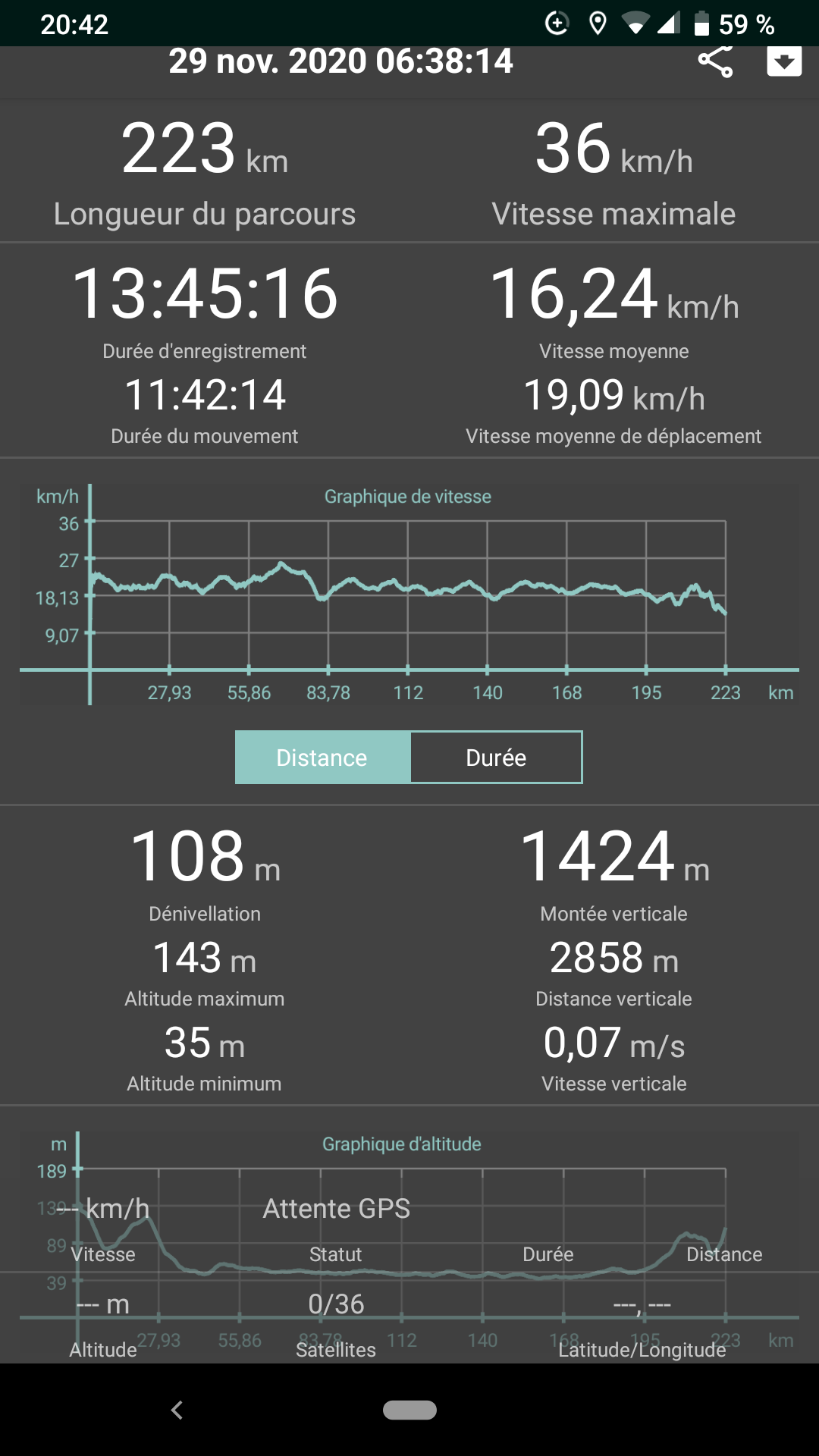Share this recorded track
819x1456 pixels.
715,61
